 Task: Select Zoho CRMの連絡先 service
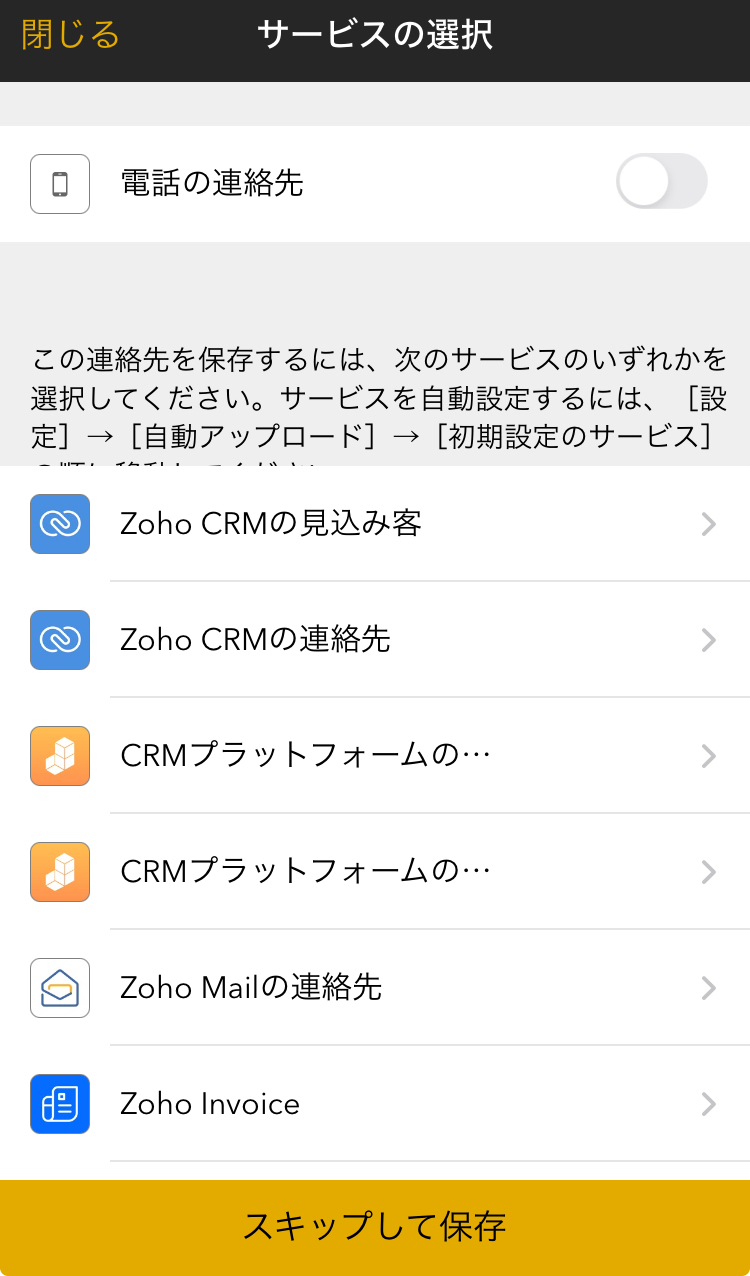375,640
